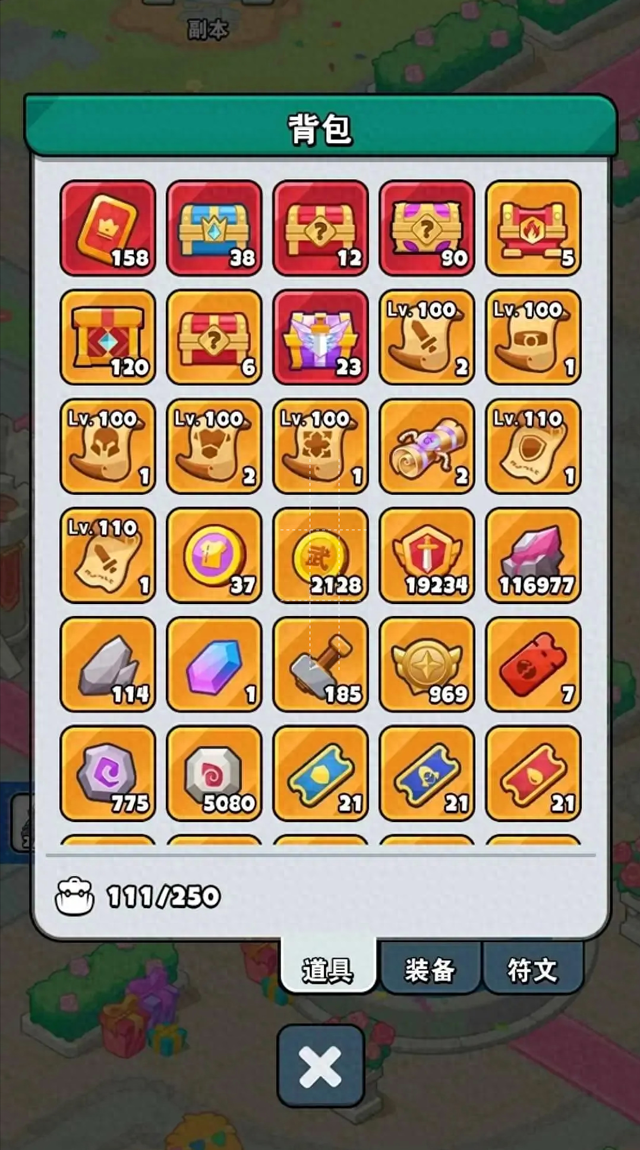This screenshot has height=1150, width=640.
Task: Tap the purple spotted chest with 90
Action: [x=427, y=228]
